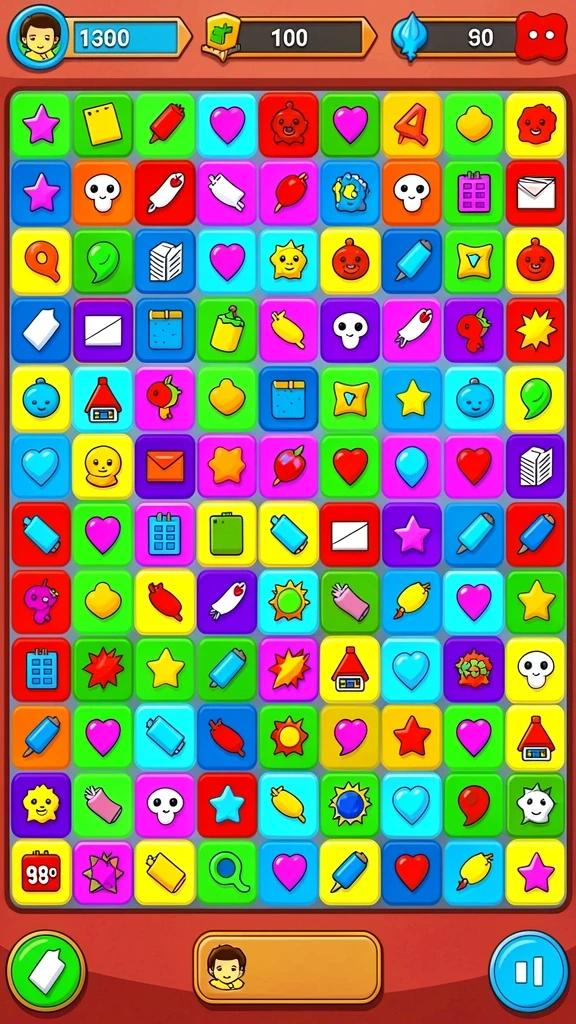Open the player avatar panel below the board
The height and width of the screenshot is (1024, 576).
click(287, 968)
